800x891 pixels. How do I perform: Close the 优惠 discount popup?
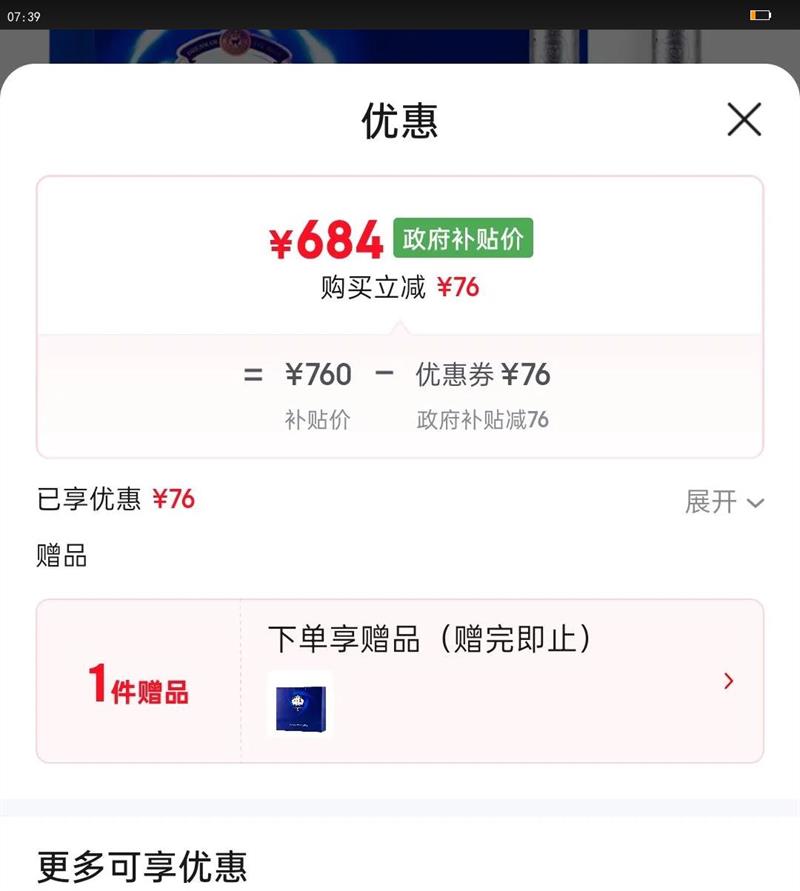pyautogui.click(x=743, y=120)
